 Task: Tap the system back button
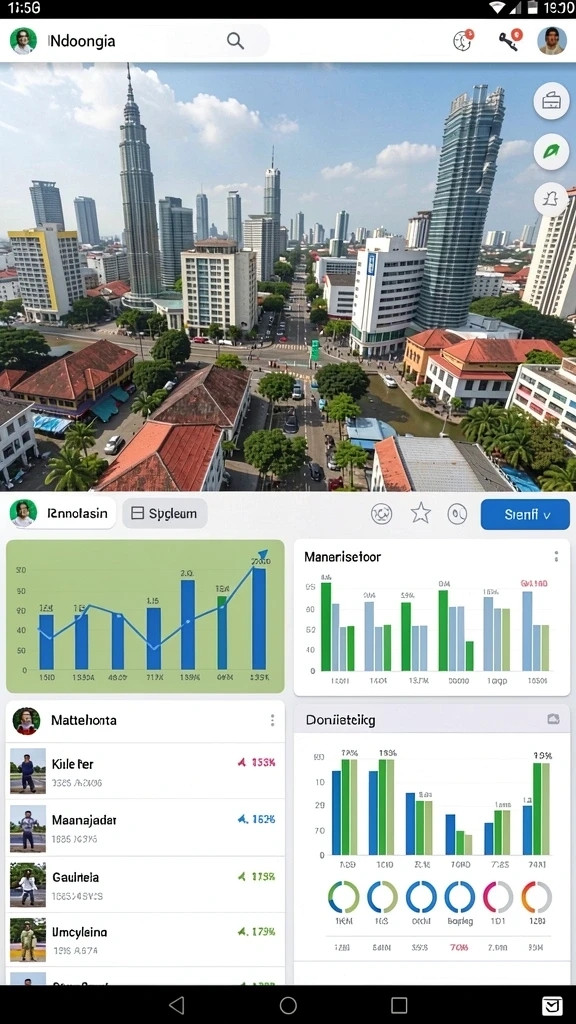pyautogui.click(x=176, y=1005)
